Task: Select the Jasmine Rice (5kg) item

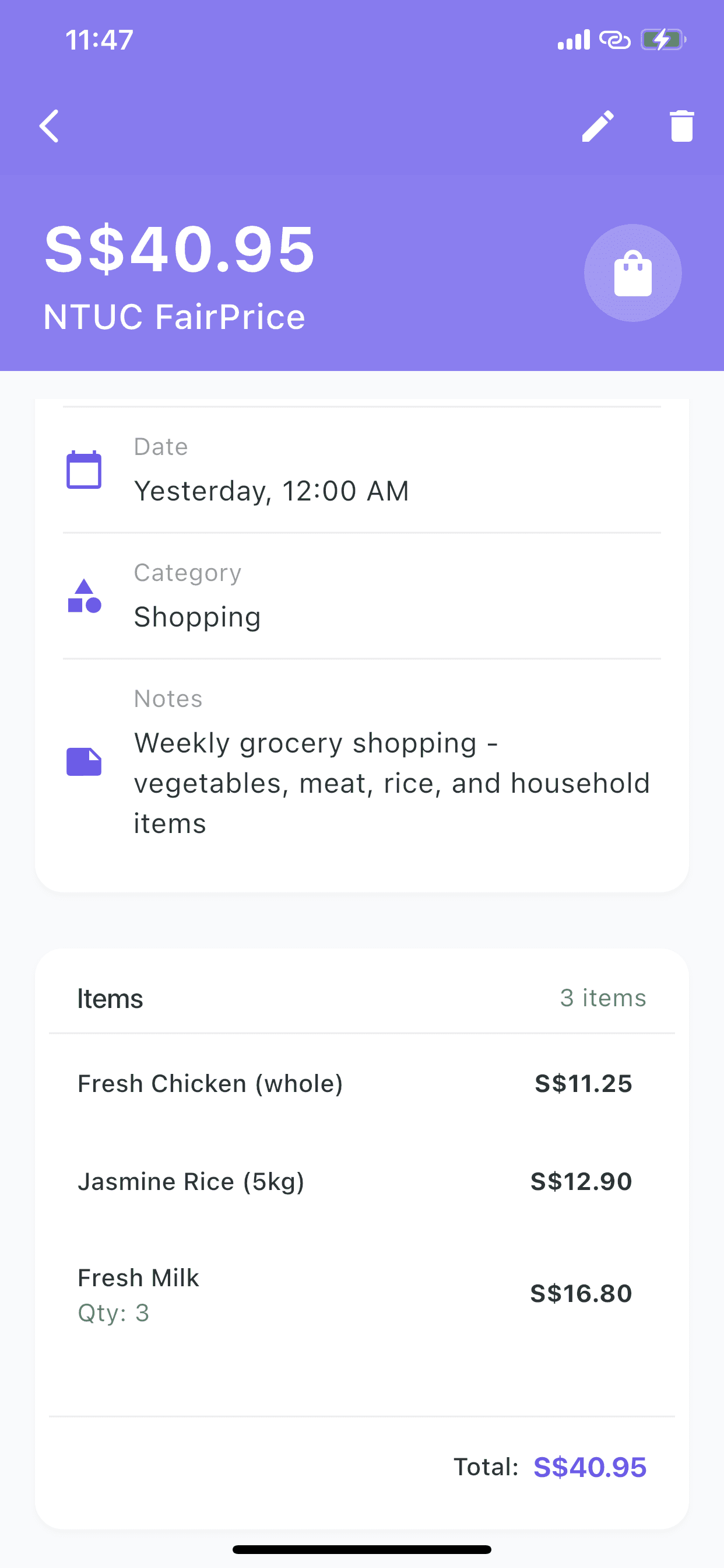Action: [x=192, y=1181]
